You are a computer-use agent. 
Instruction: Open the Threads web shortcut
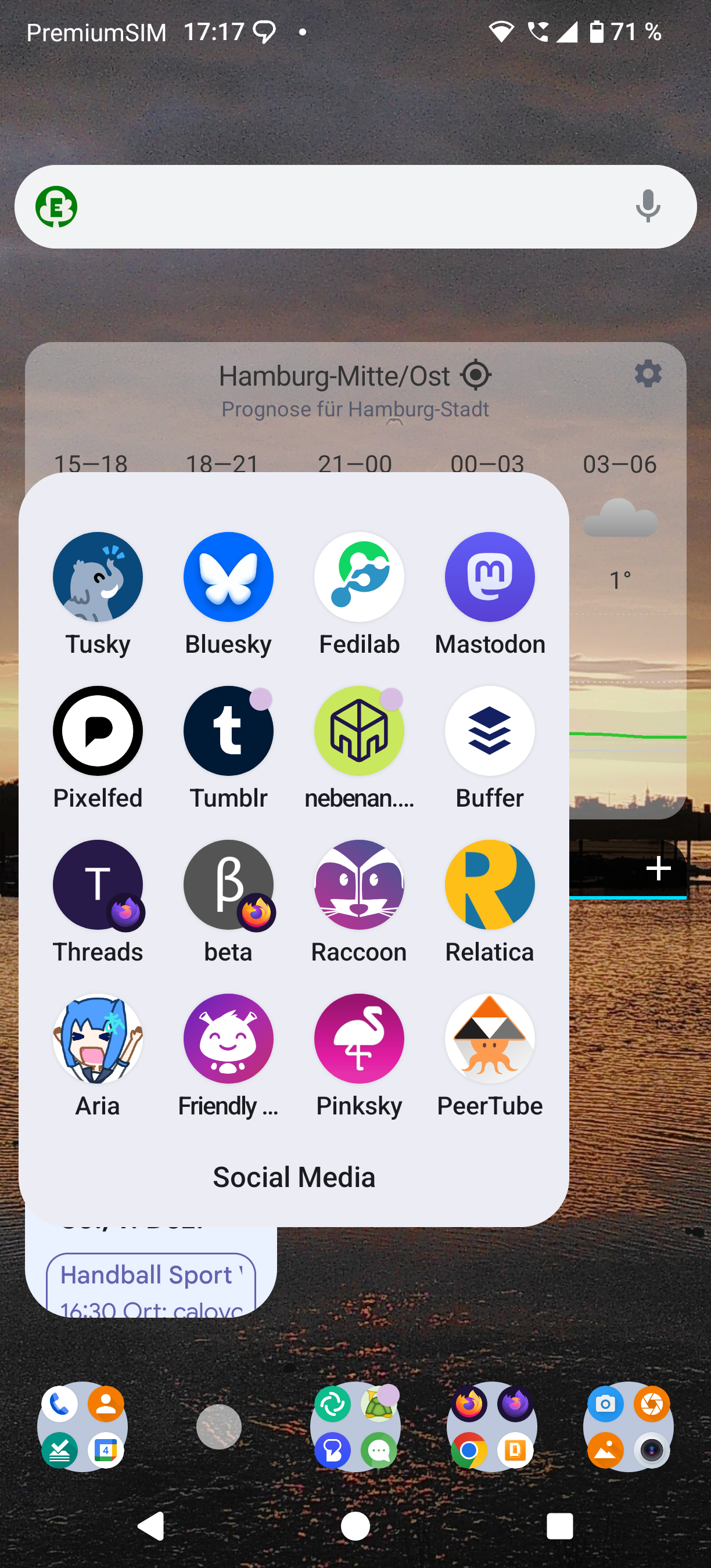[98, 885]
